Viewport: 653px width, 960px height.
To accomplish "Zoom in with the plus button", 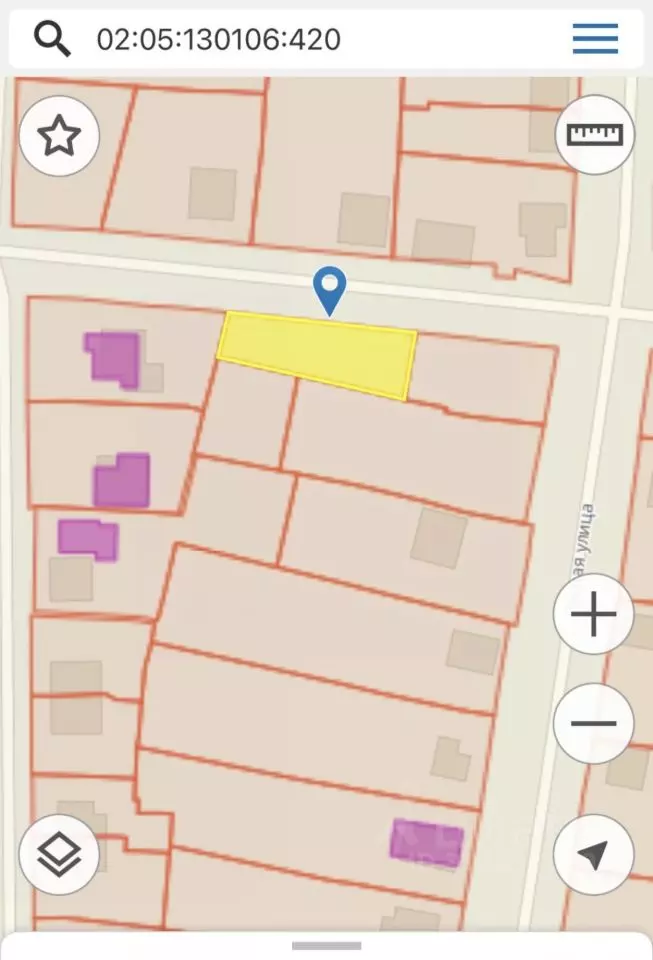I will click(593, 613).
